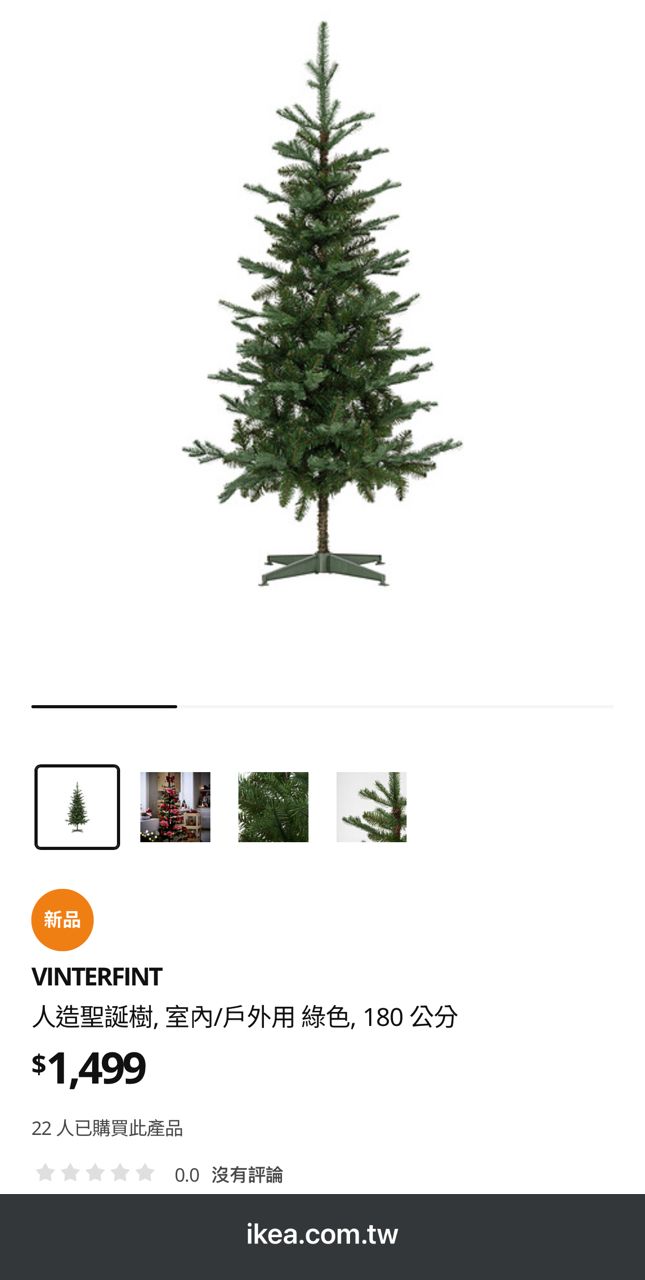Open the 沒有評論 reviews link

[x=247, y=1175]
